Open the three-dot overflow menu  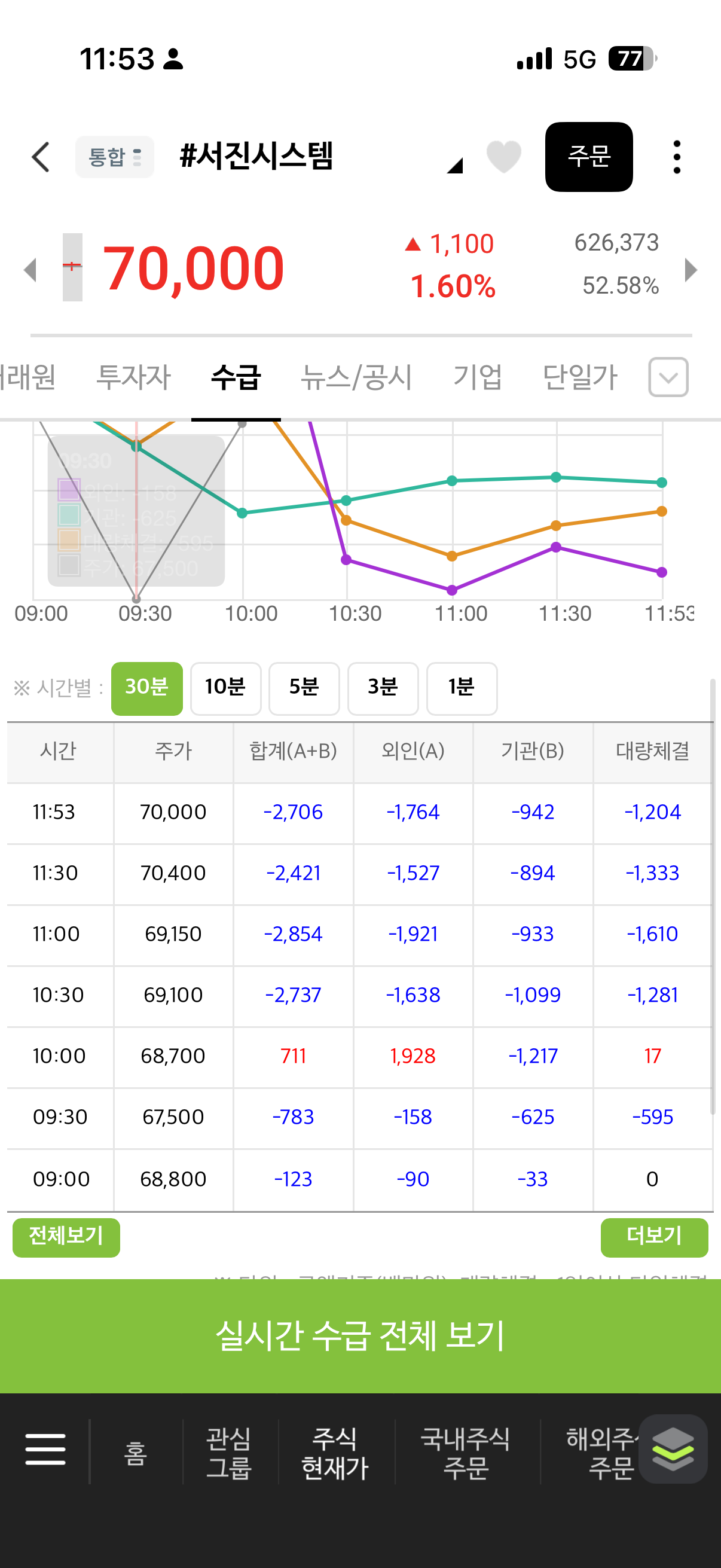[677, 157]
